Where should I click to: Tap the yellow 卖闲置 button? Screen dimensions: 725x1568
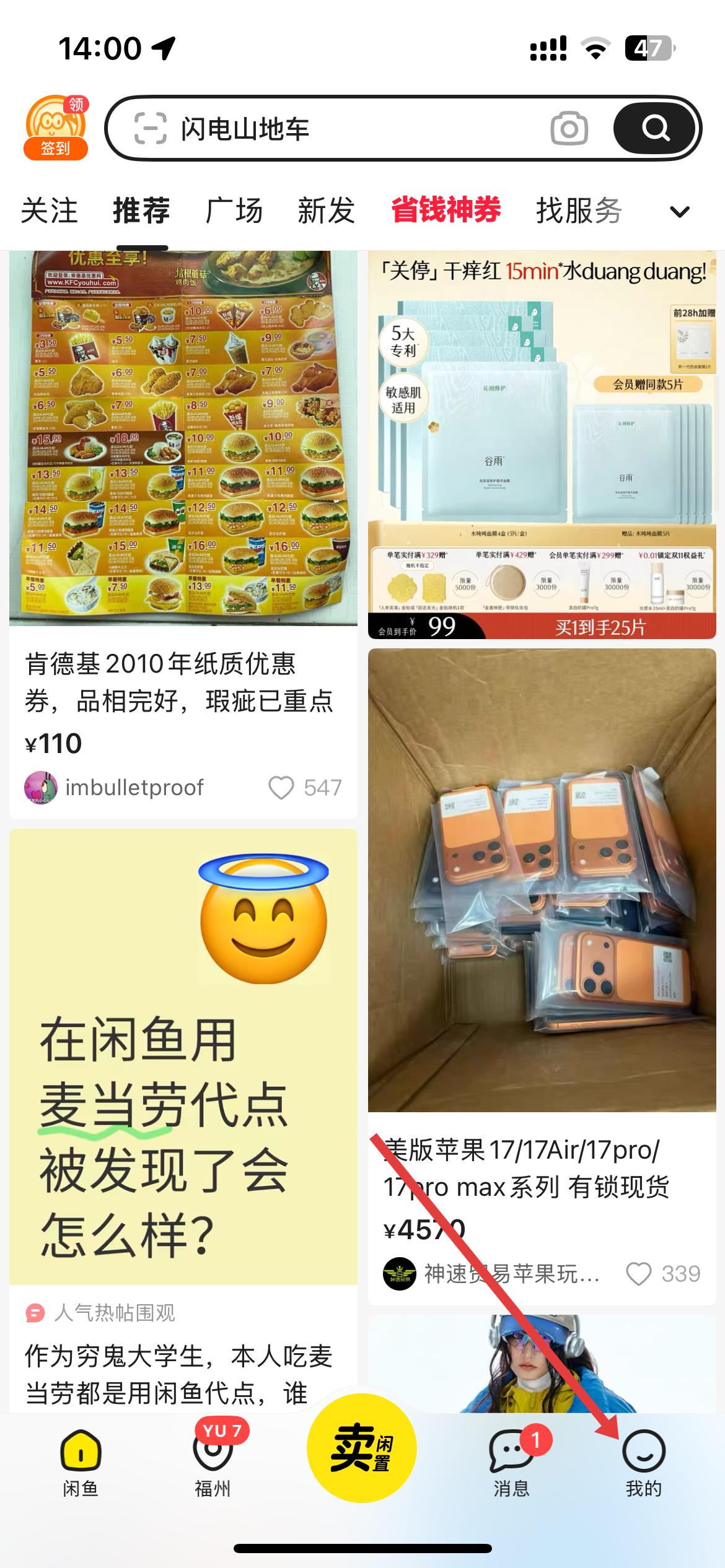[361, 1448]
